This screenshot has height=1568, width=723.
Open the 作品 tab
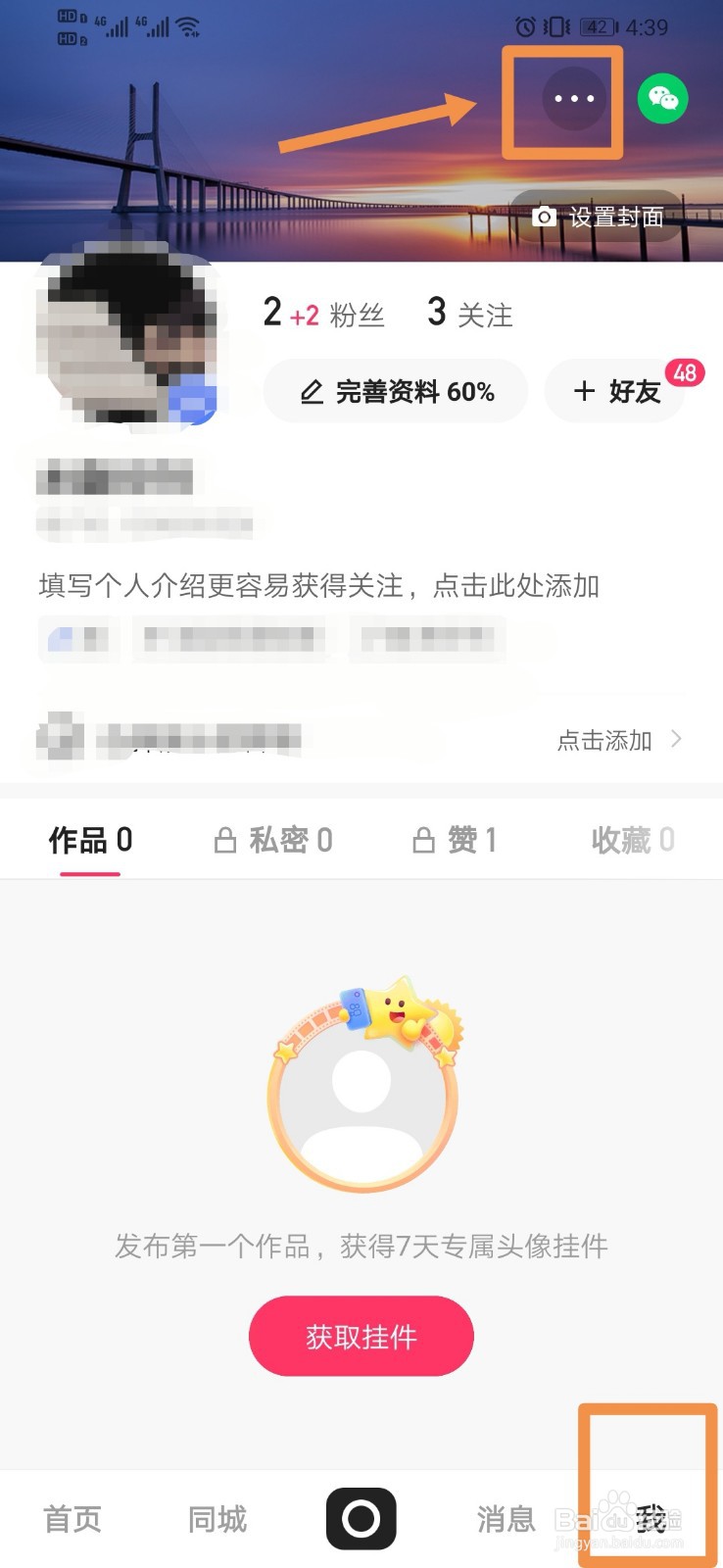point(89,839)
